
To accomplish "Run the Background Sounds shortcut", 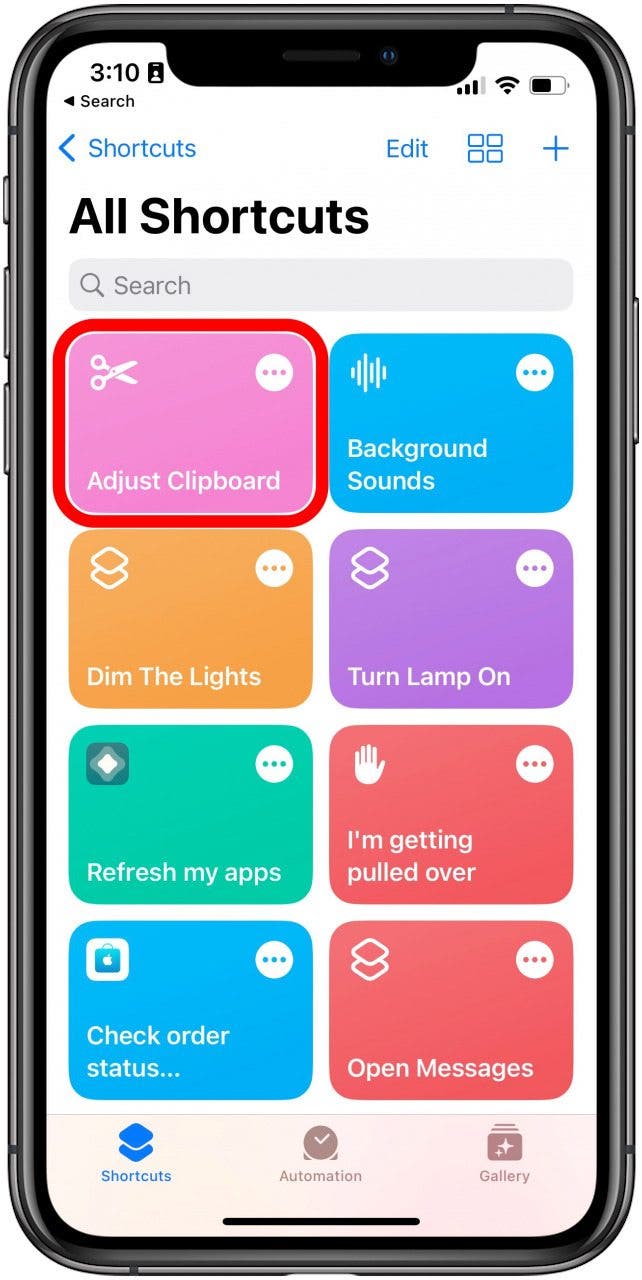I will coord(451,424).
